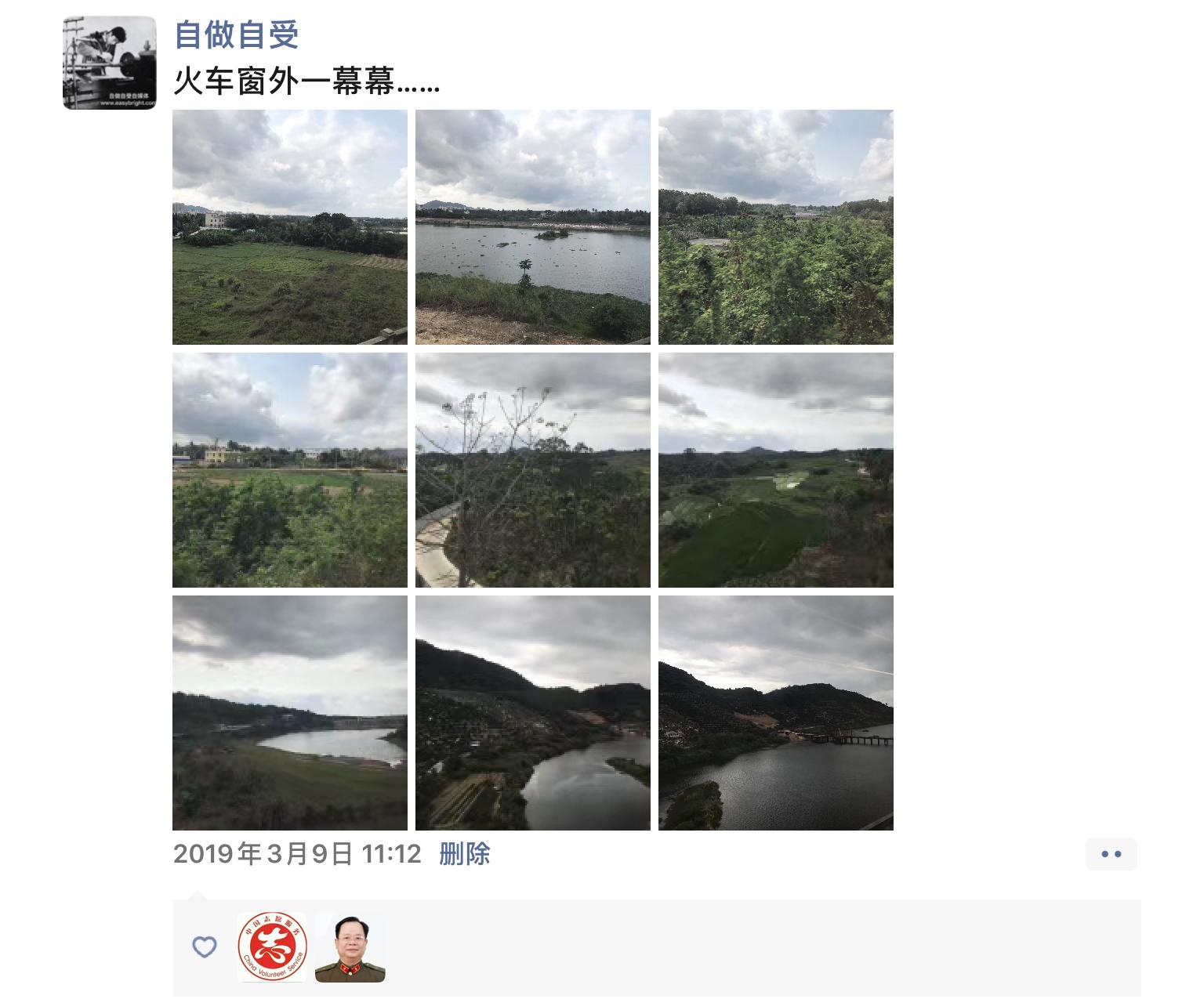This screenshot has width=1204, height=999.
Task: Open the dense green trees photo
Action: [x=775, y=227]
